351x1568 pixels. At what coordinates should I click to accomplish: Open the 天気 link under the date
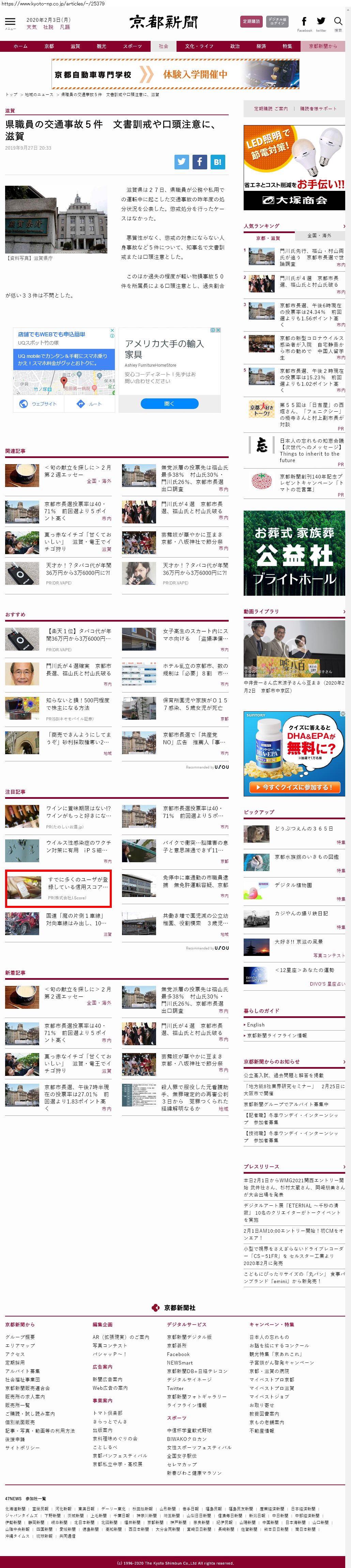[x=32, y=27]
